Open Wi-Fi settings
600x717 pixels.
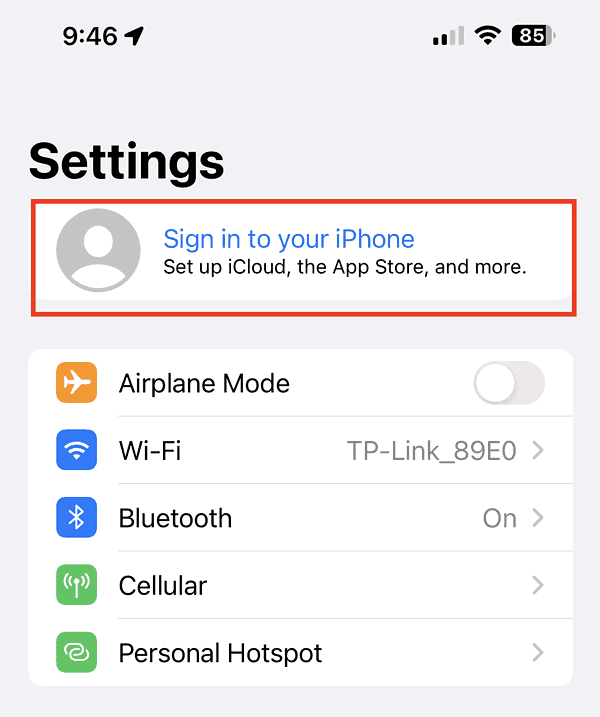click(x=300, y=451)
